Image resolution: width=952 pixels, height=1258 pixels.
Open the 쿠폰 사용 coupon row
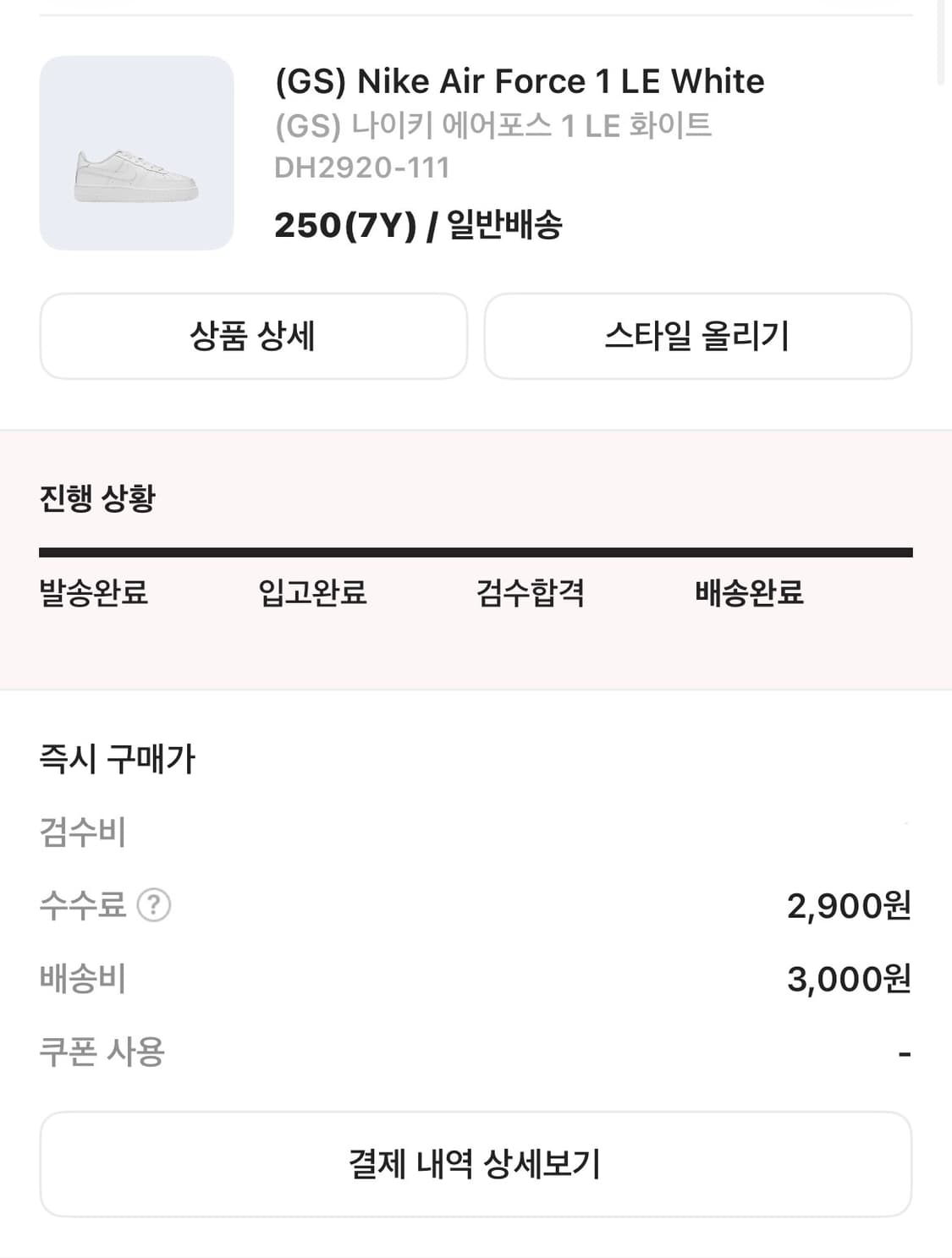point(102,1052)
